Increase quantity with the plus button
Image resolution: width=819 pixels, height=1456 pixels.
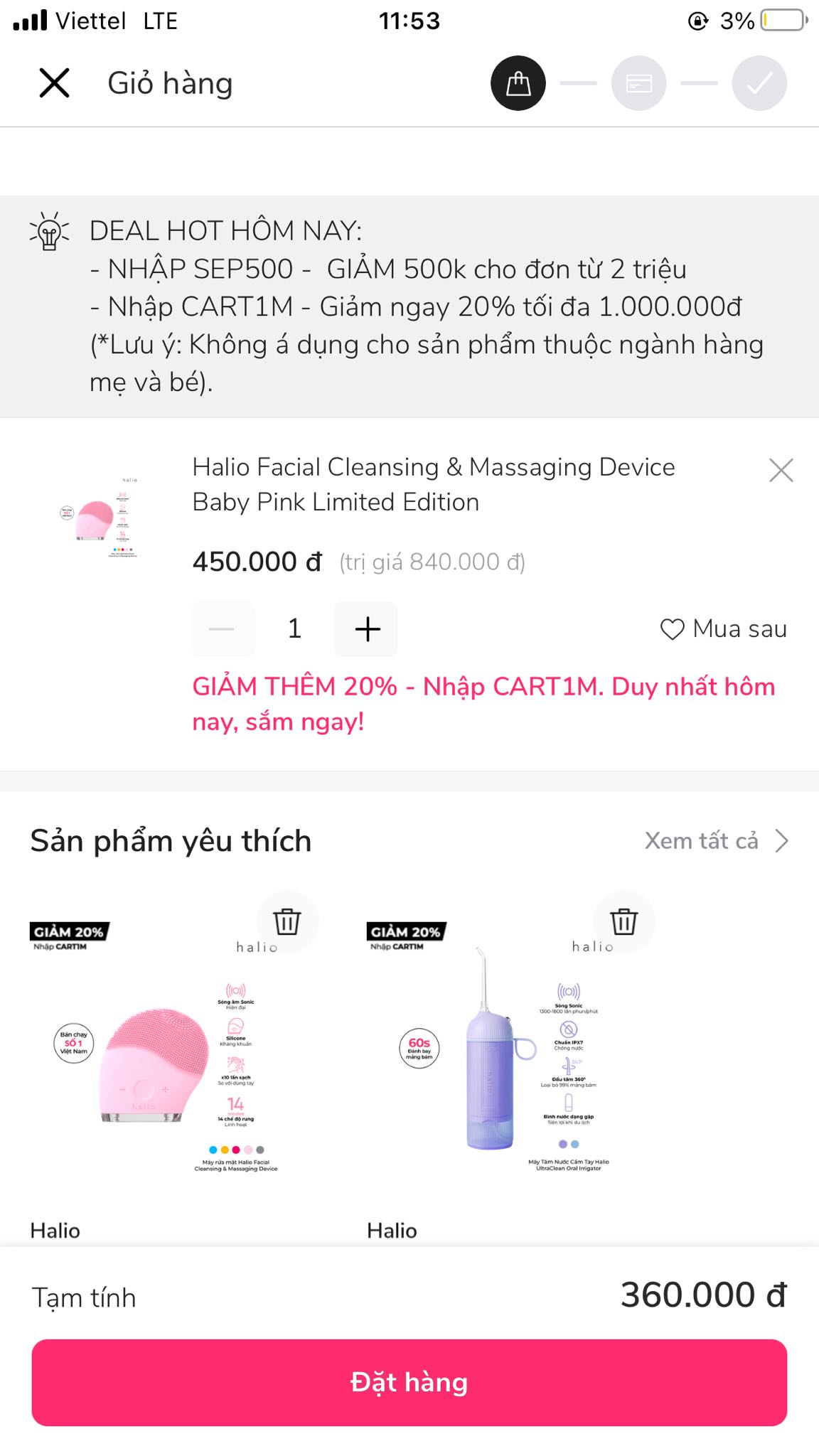click(x=367, y=629)
